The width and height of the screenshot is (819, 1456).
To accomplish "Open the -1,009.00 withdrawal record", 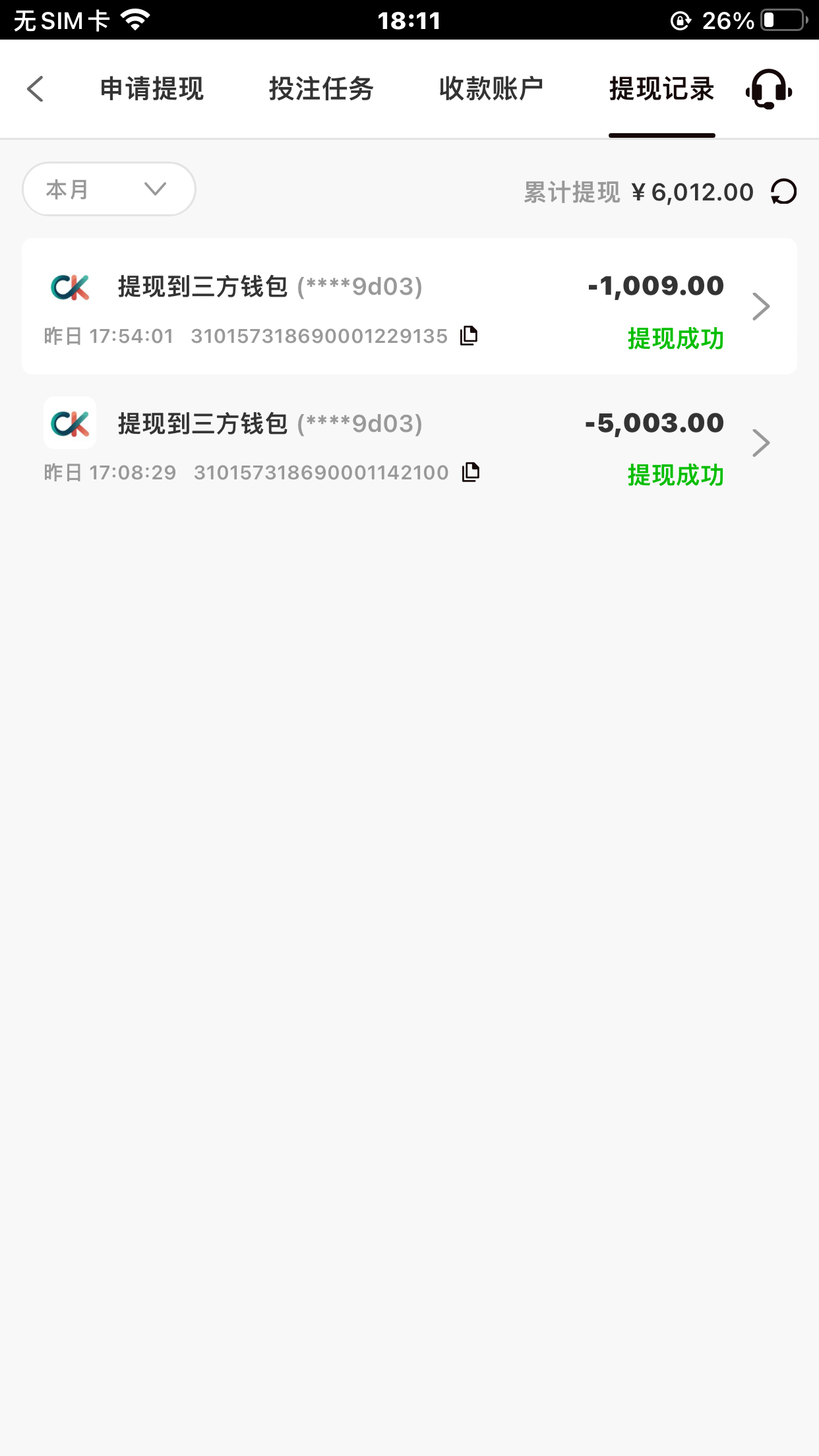I will pyautogui.click(x=409, y=306).
